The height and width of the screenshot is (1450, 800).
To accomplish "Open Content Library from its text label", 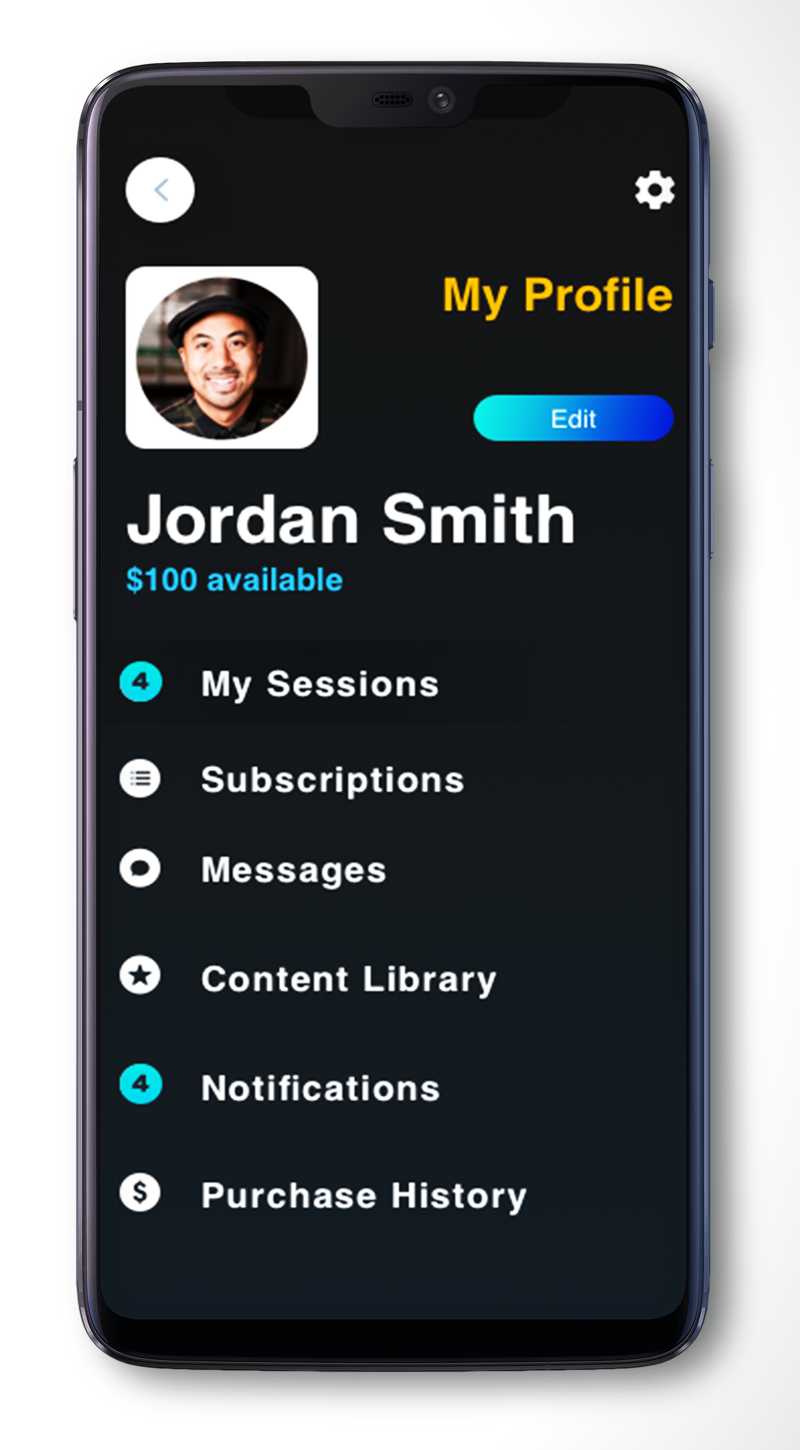I will 348,977.
